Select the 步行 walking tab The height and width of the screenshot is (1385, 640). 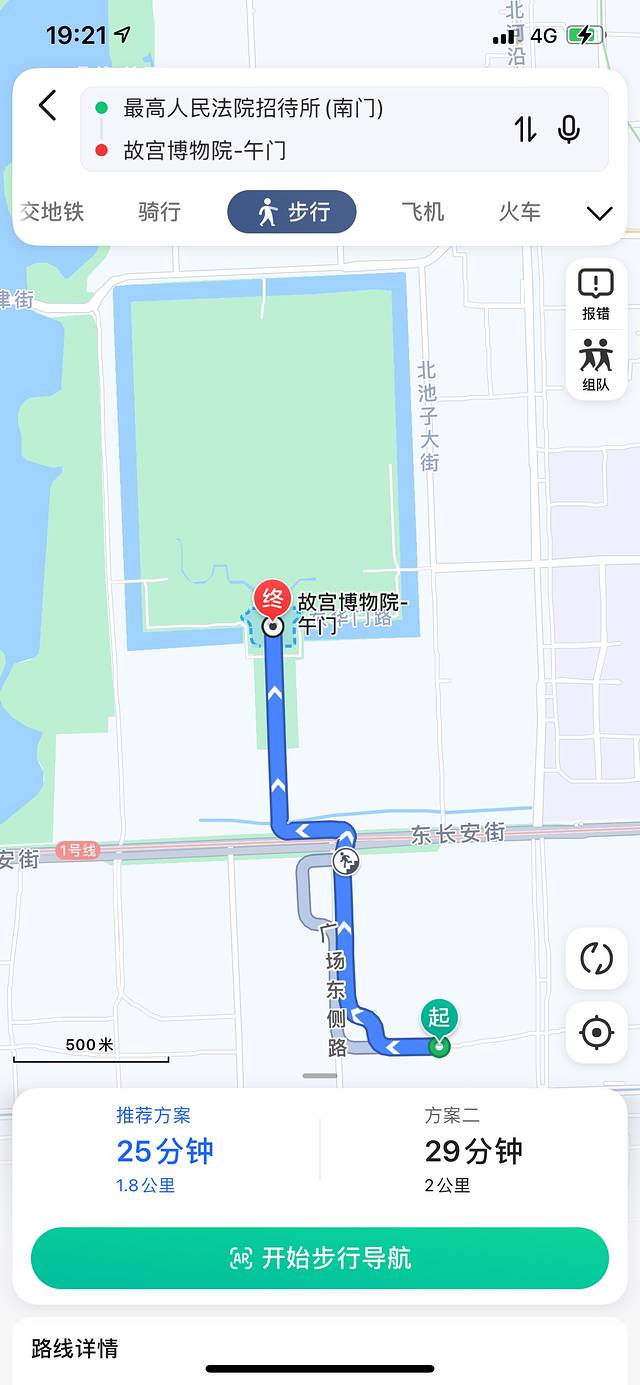click(x=292, y=212)
